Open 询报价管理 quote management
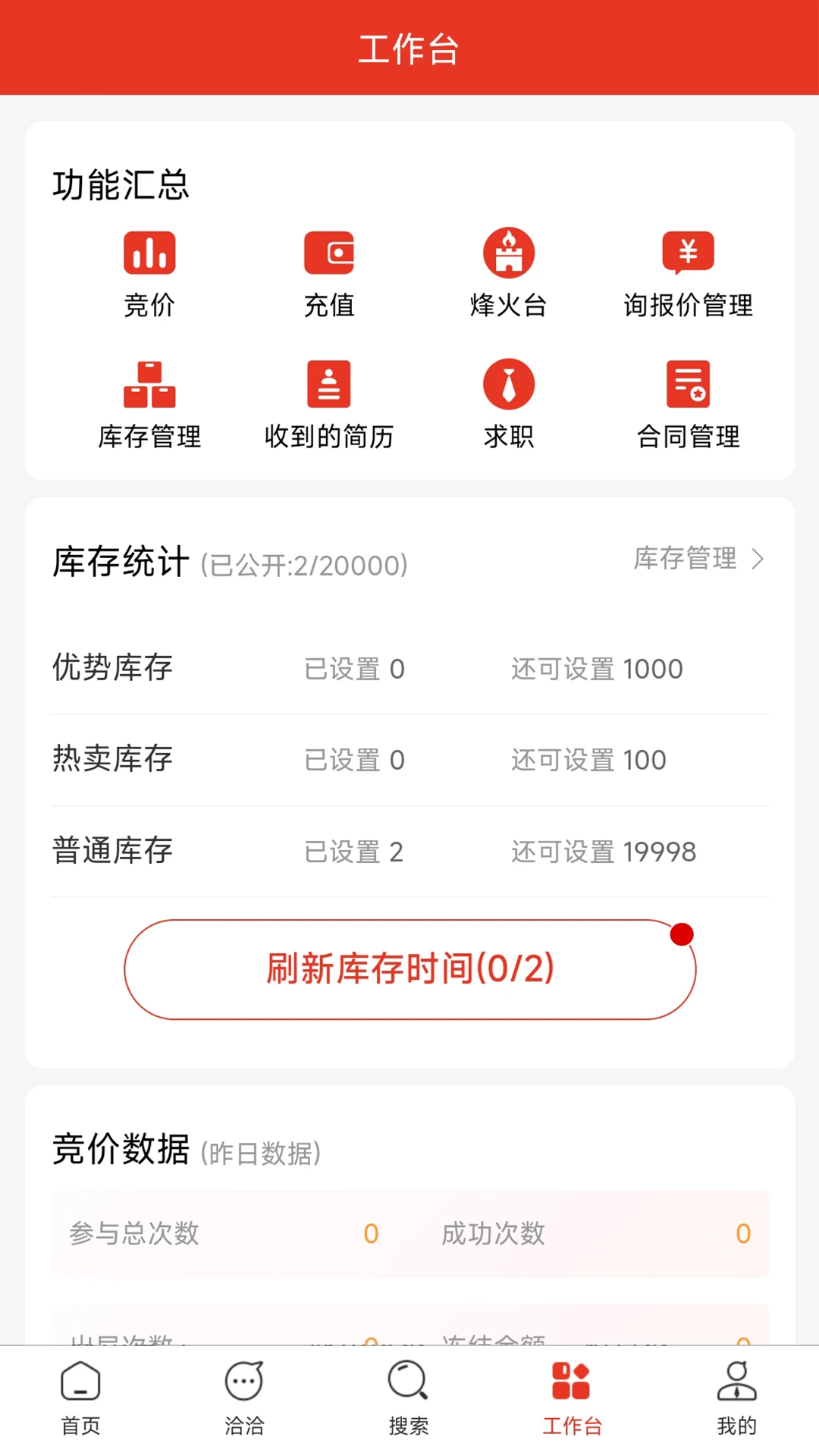This screenshot has width=819, height=1456. pos(687,271)
